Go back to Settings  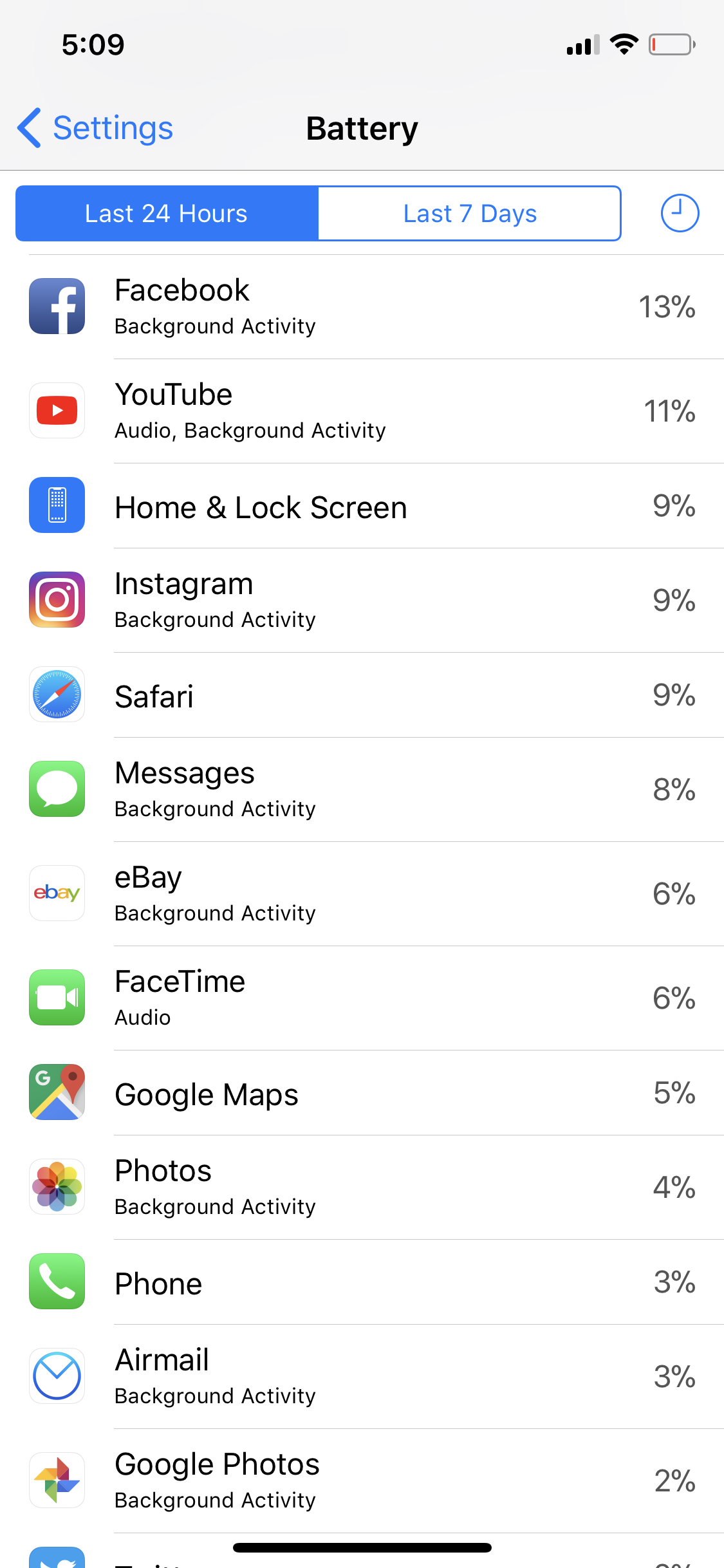95,128
